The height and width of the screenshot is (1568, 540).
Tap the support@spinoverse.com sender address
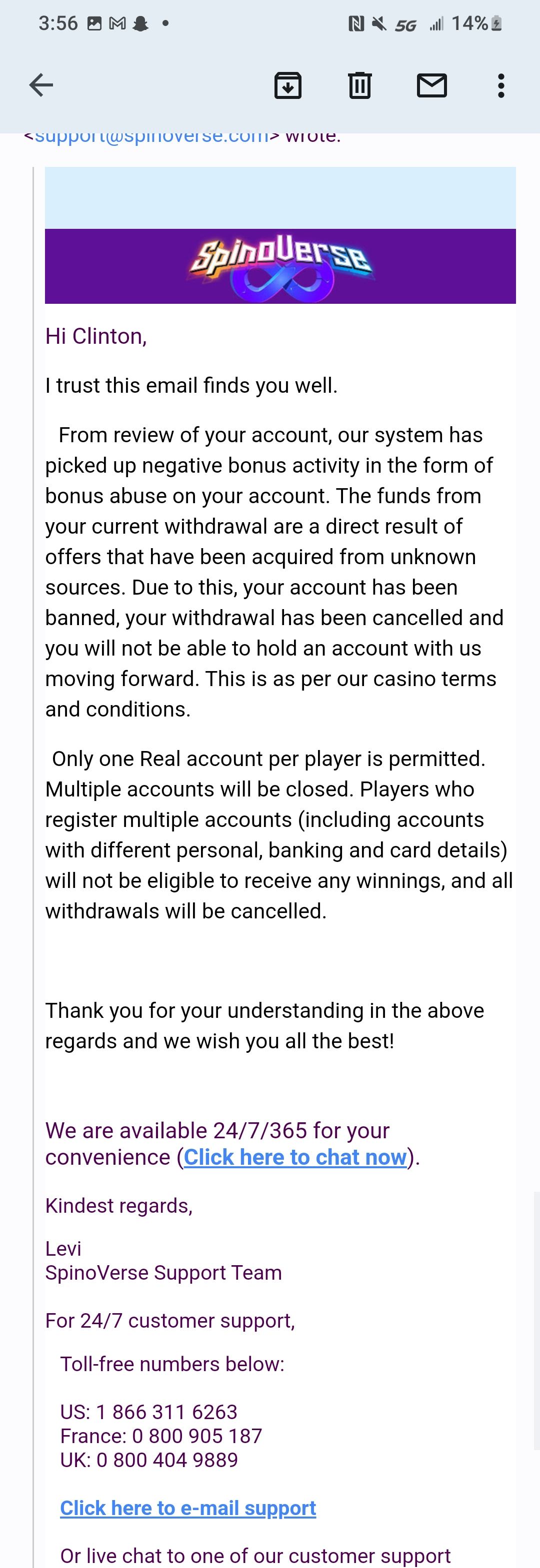click(151, 136)
